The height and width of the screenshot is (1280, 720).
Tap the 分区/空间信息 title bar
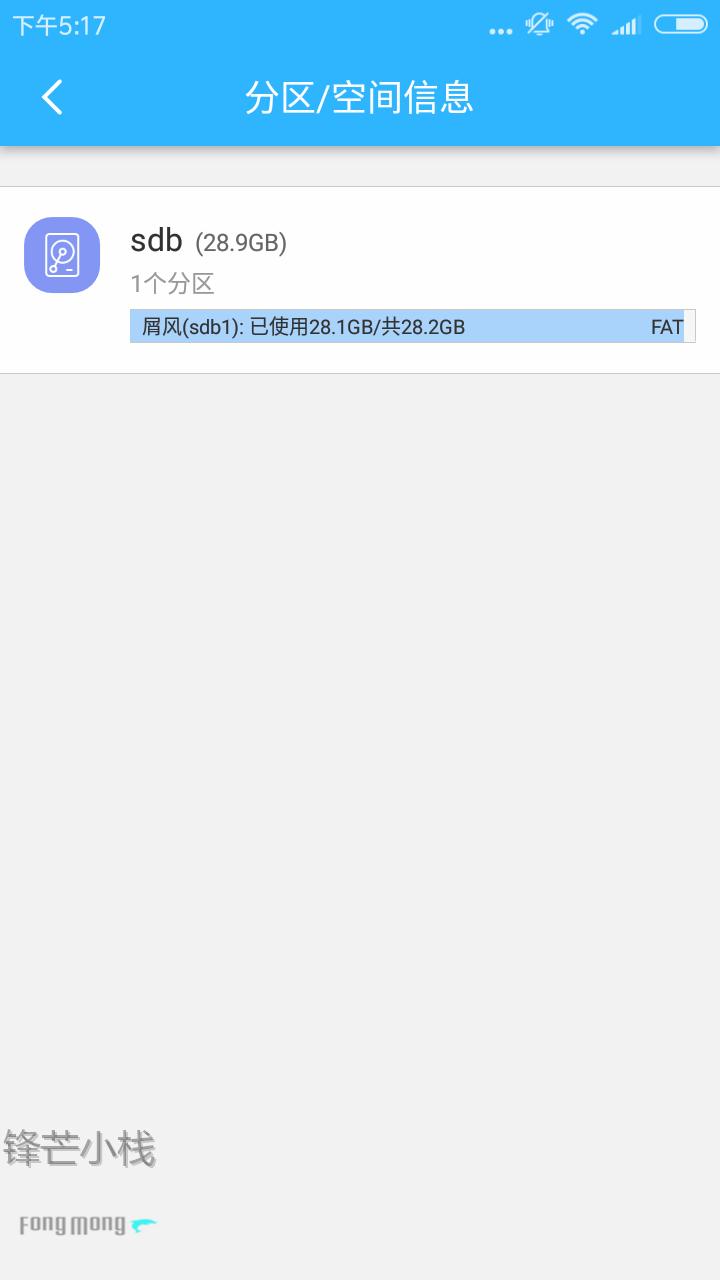coord(360,98)
